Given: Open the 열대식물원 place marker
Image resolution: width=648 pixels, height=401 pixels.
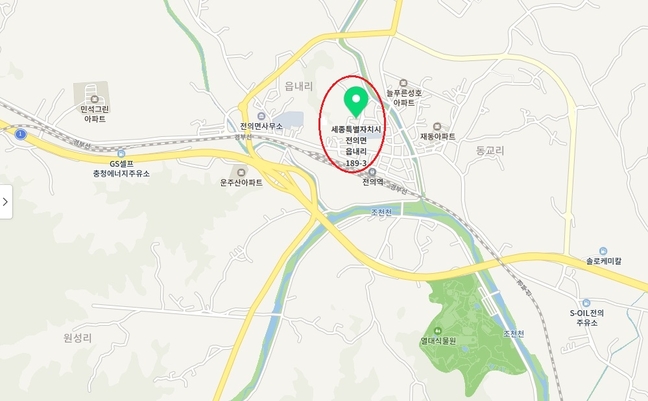Looking at the screenshot, I should click(437, 330).
